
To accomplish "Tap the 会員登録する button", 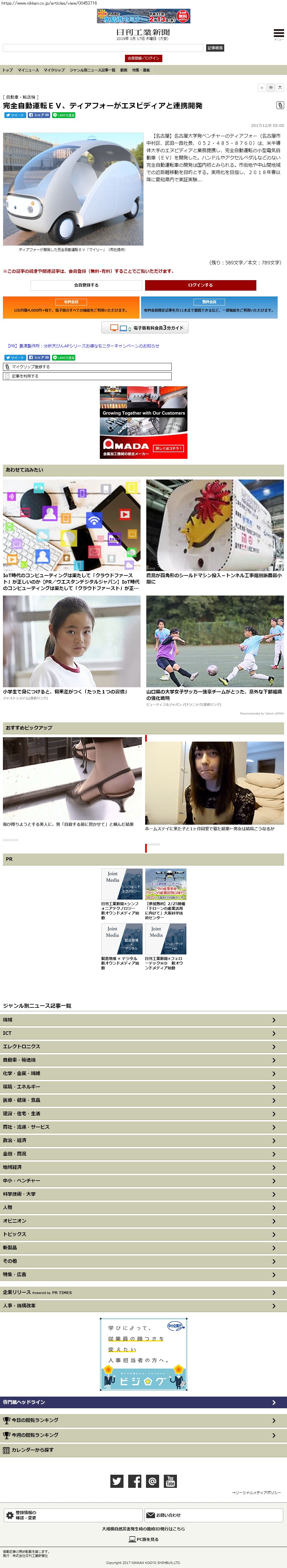I will [x=86, y=285].
